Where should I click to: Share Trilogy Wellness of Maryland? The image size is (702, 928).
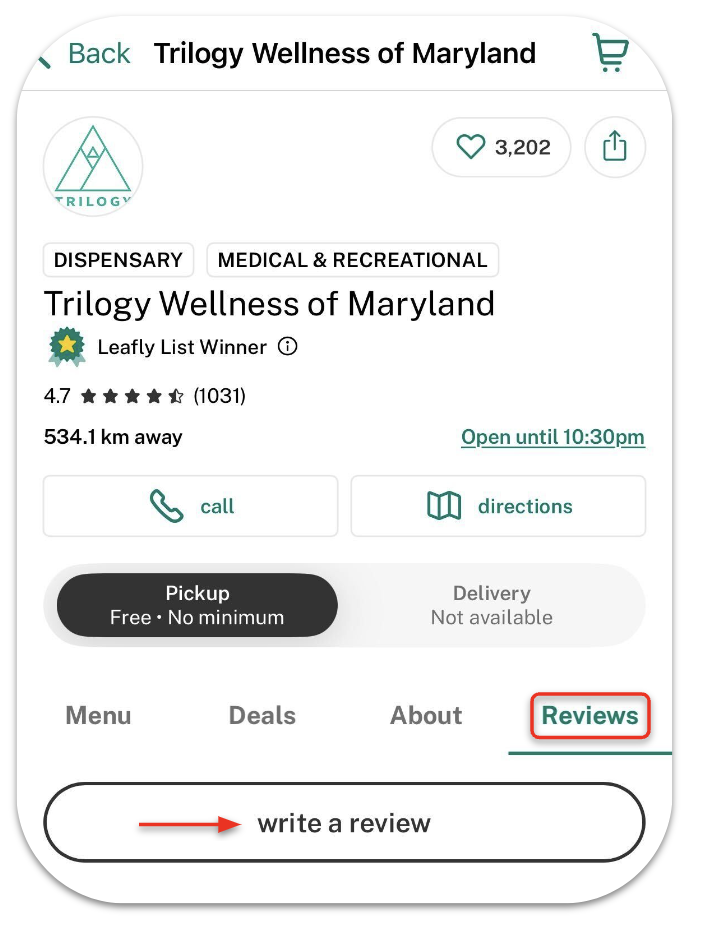615,147
